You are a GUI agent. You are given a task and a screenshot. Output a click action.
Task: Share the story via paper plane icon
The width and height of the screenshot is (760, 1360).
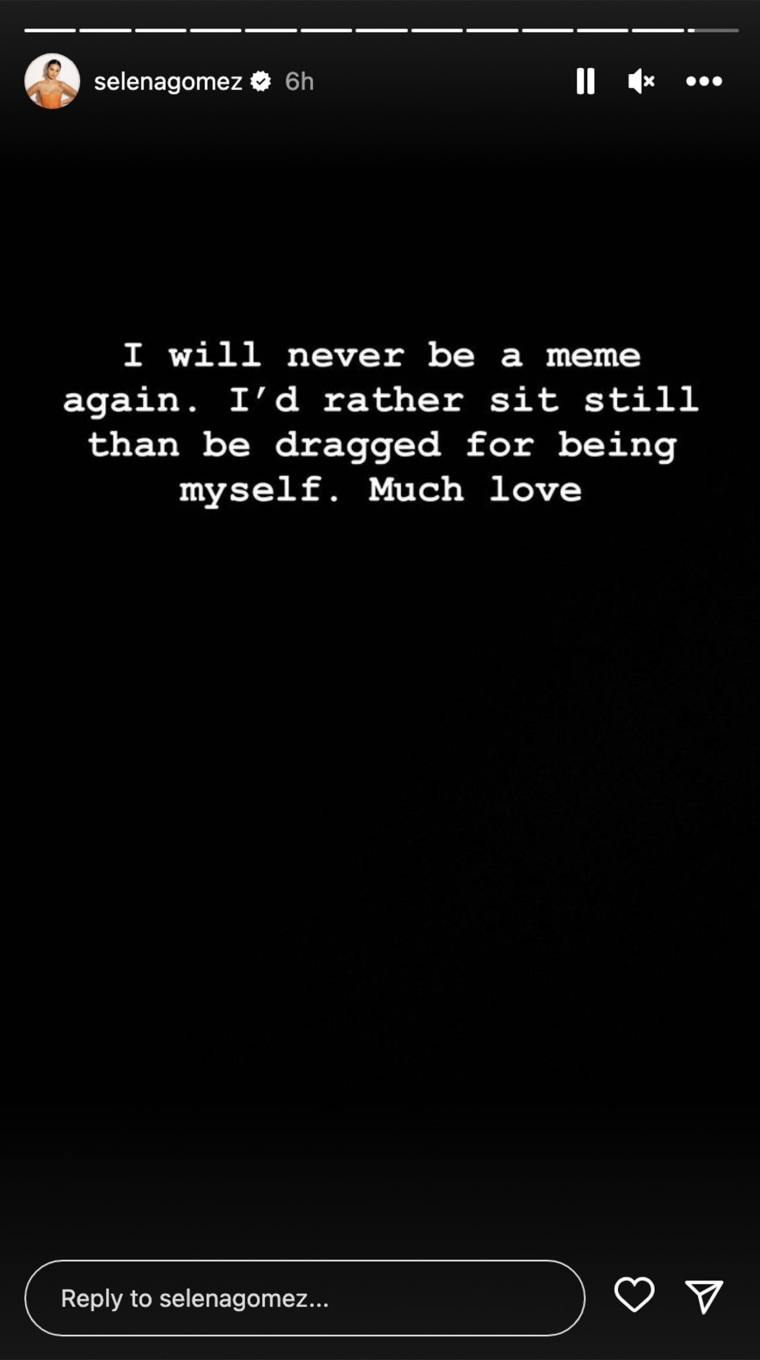[704, 1296]
